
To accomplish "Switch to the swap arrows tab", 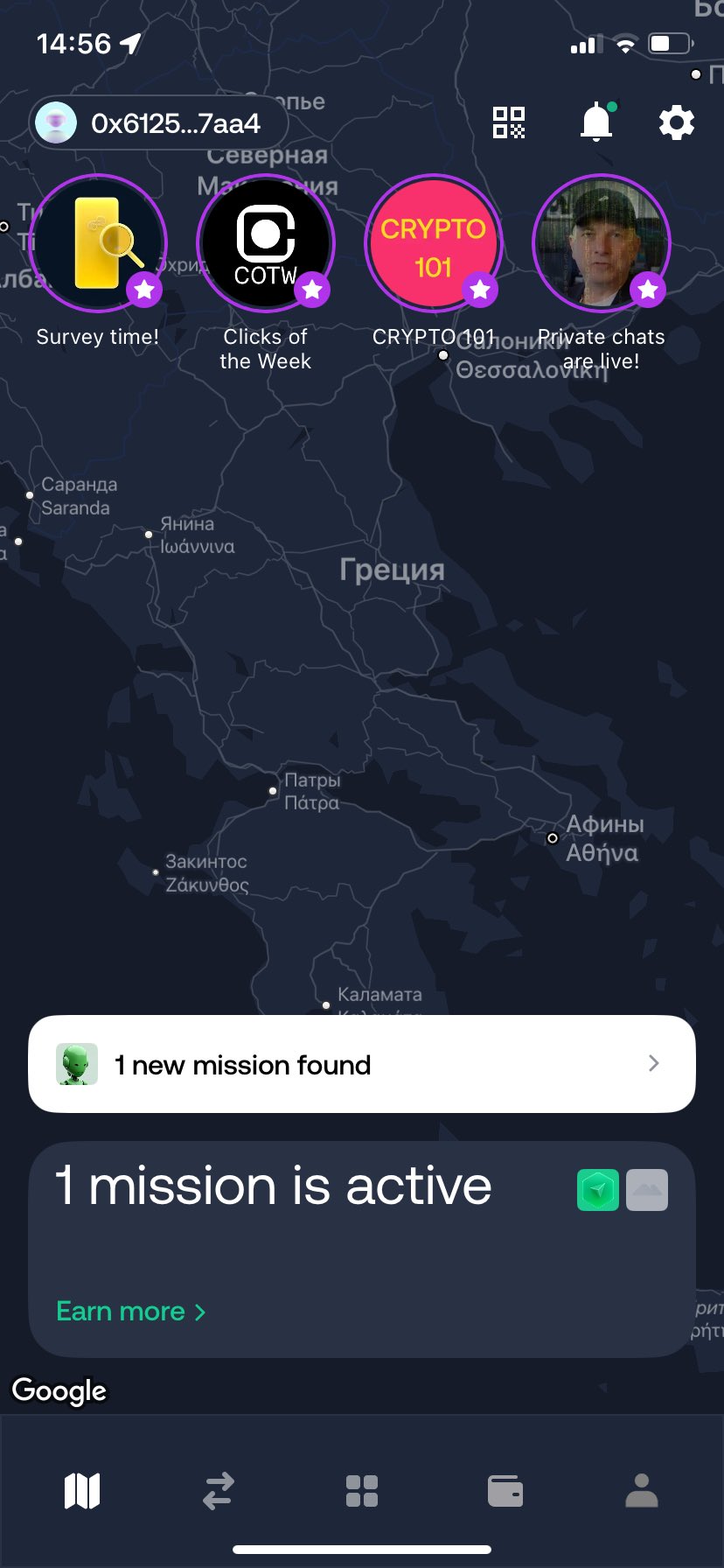I will coord(219,1491).
